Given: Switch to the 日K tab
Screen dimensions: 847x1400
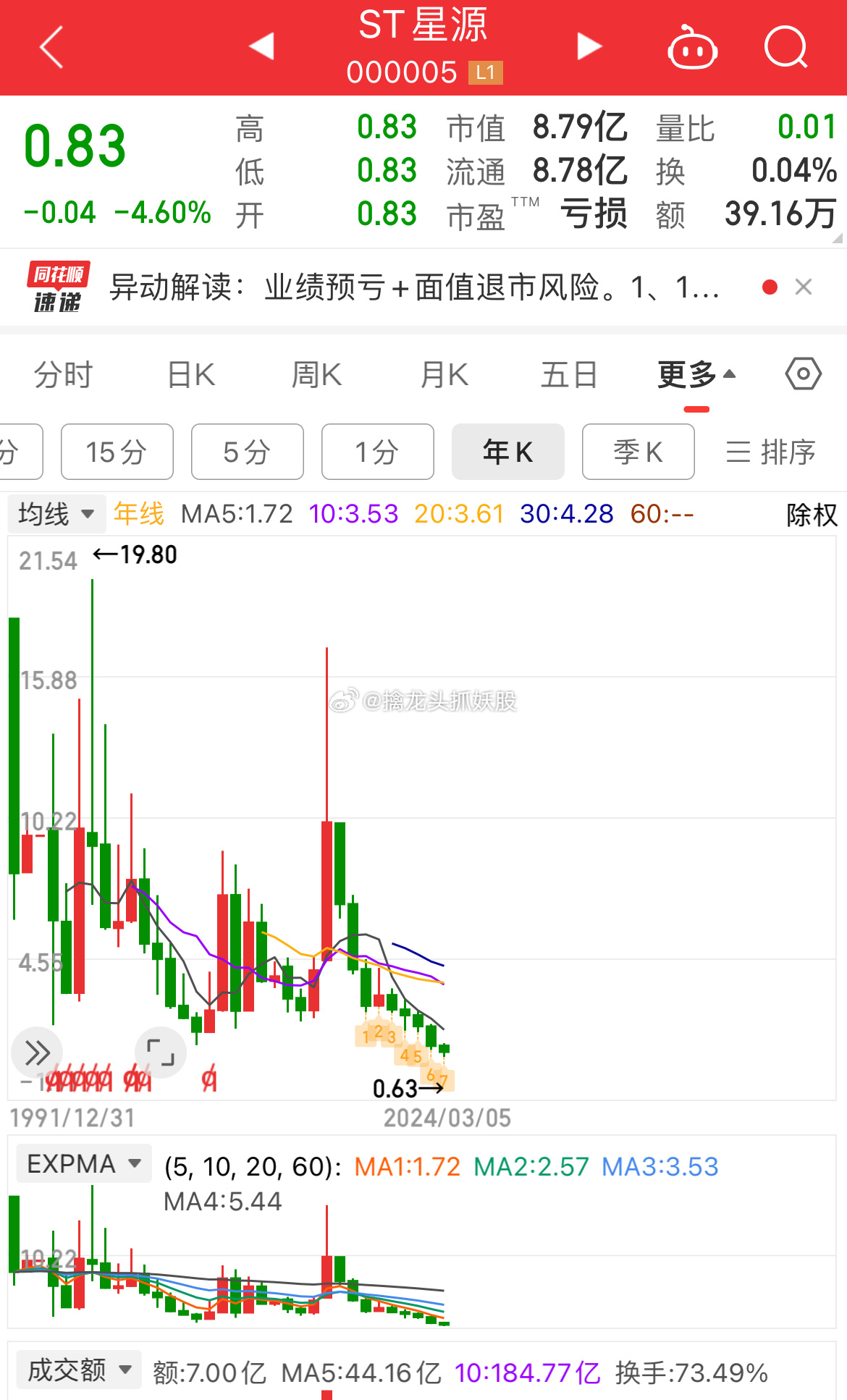Looking at the screenshot, I should [x=191, y=375].
